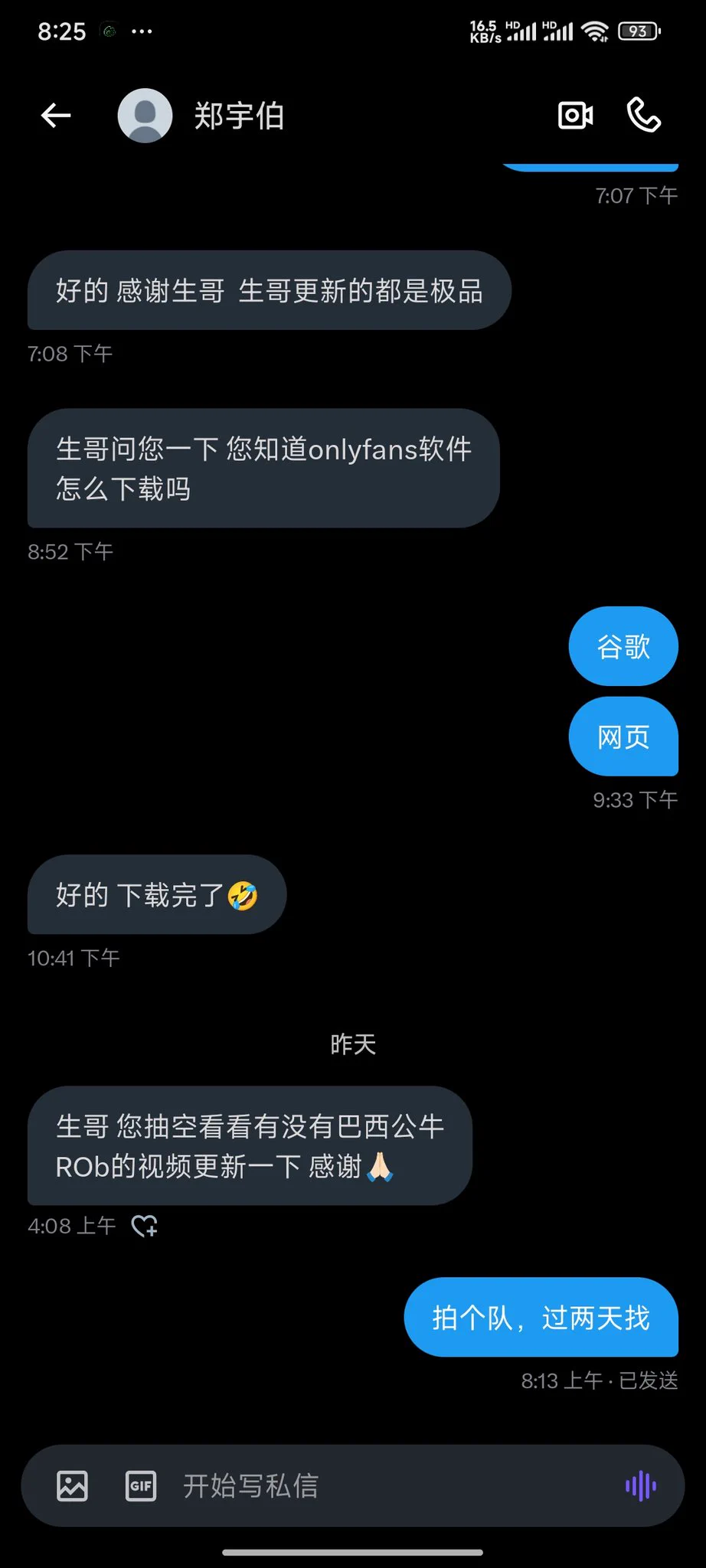Open 郑宇伯's profile avatar
This screenshot has width=706, height=1568.
(145, 116)
